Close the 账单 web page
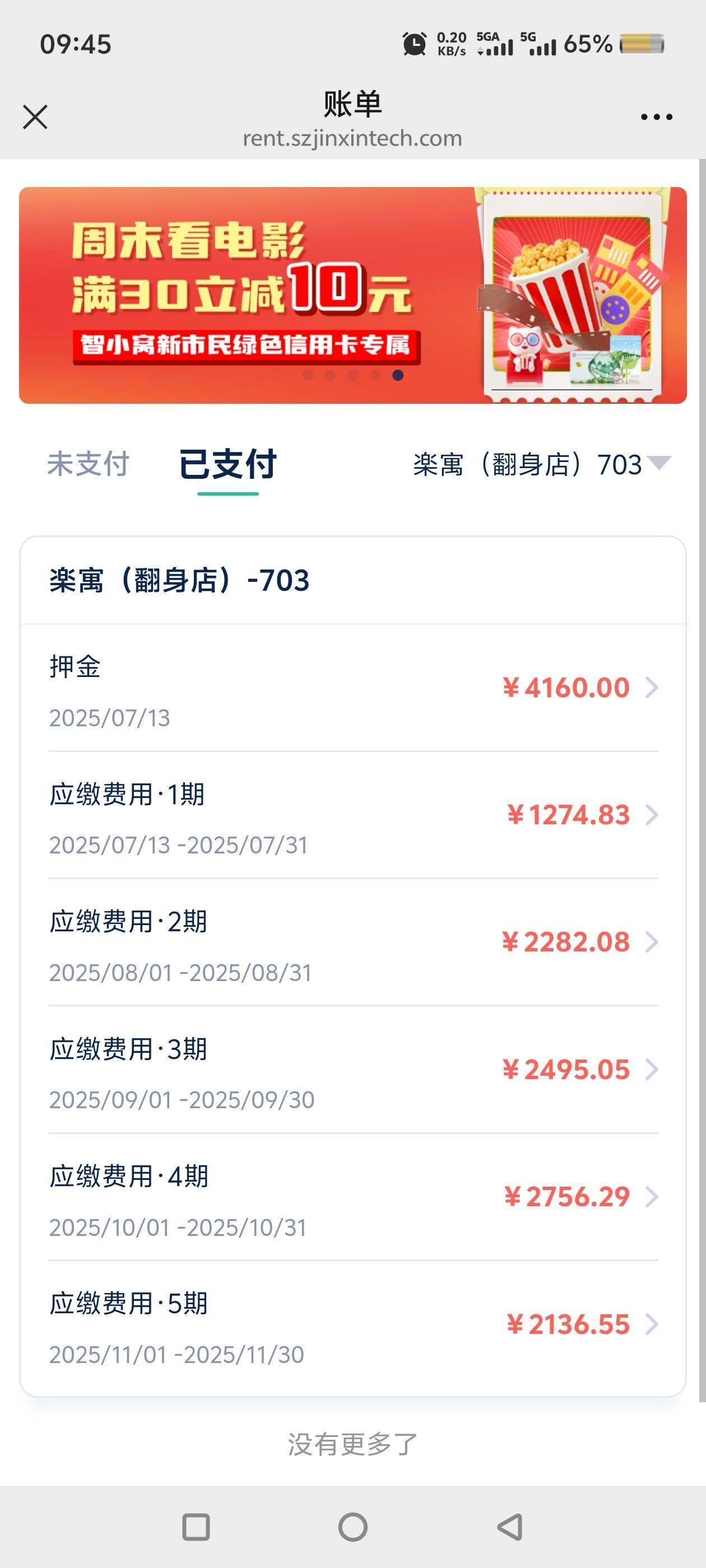The image size is (706, 1568). (x=35, y=117)
